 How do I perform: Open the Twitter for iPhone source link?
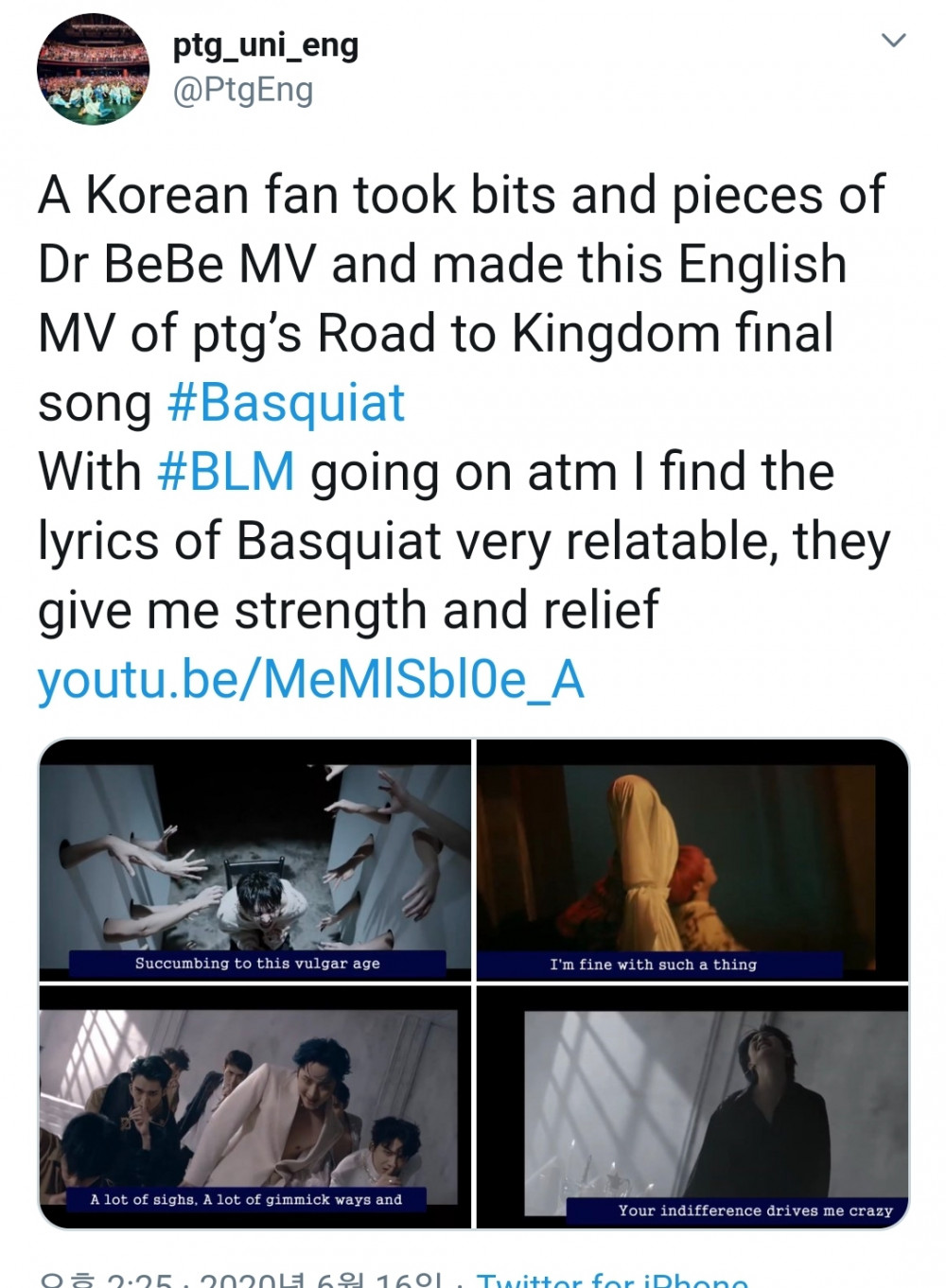click(612, 1279)
